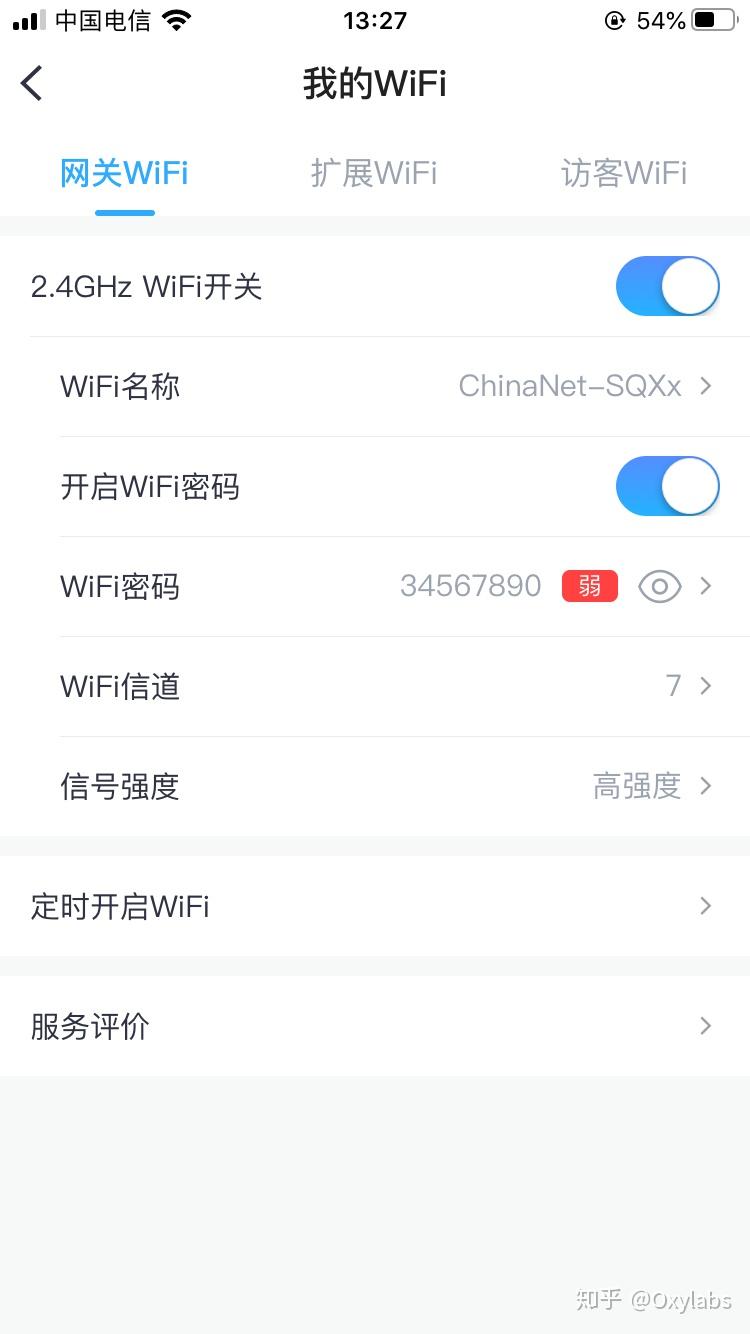This screenshot has height=1334, width=750.
Task: Switch to the 访客WiFi tab
Action: (x=623, y=173)
